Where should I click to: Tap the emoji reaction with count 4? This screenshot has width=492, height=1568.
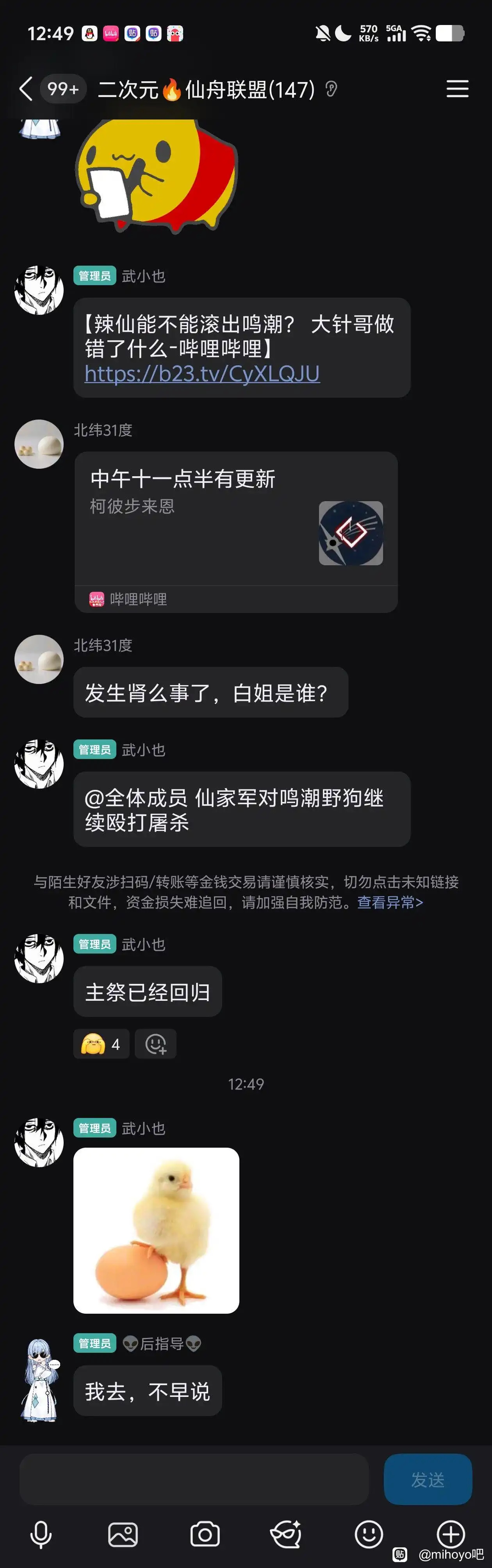click(x=101, y=1045)
